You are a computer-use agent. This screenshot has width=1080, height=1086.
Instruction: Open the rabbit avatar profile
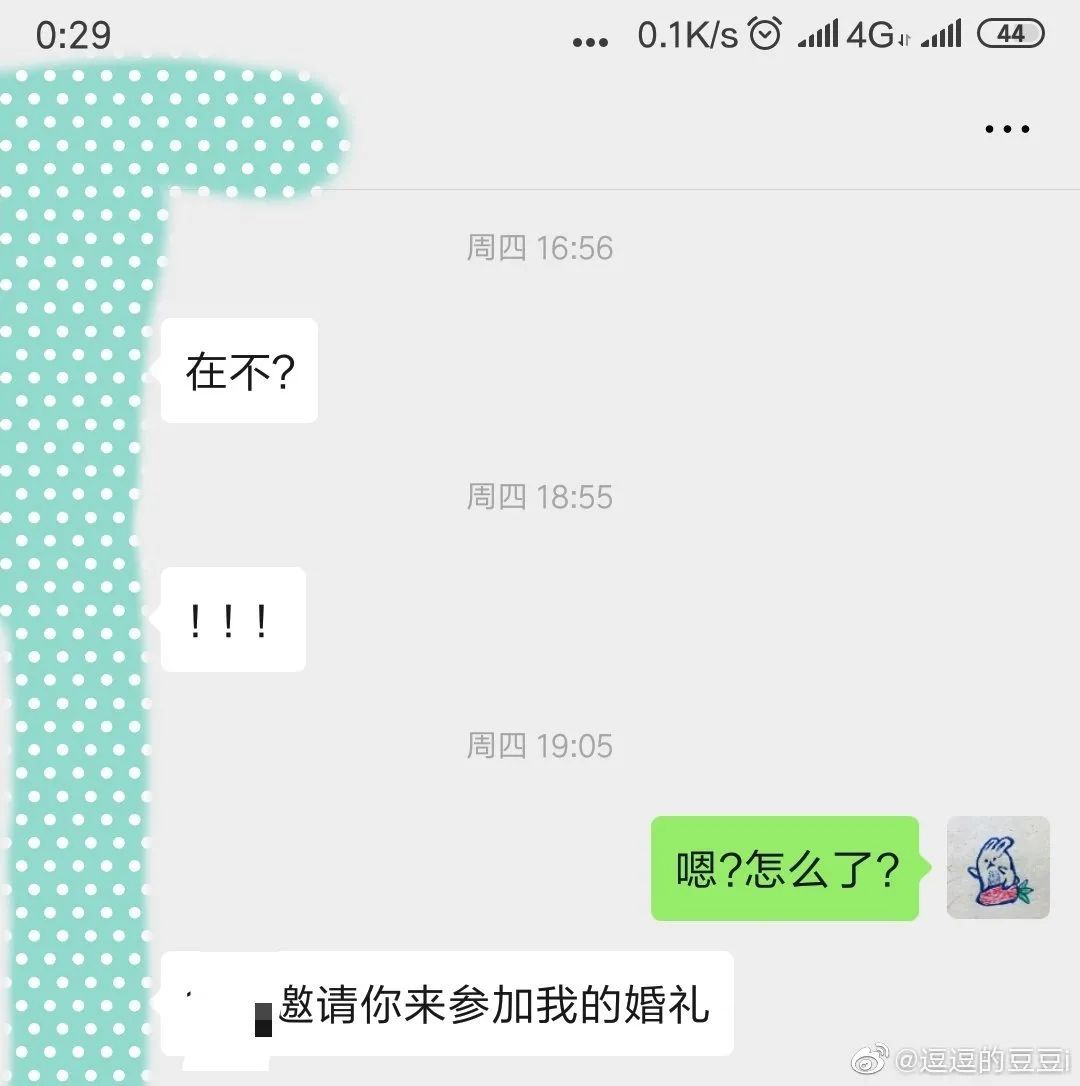coord(997,867)
